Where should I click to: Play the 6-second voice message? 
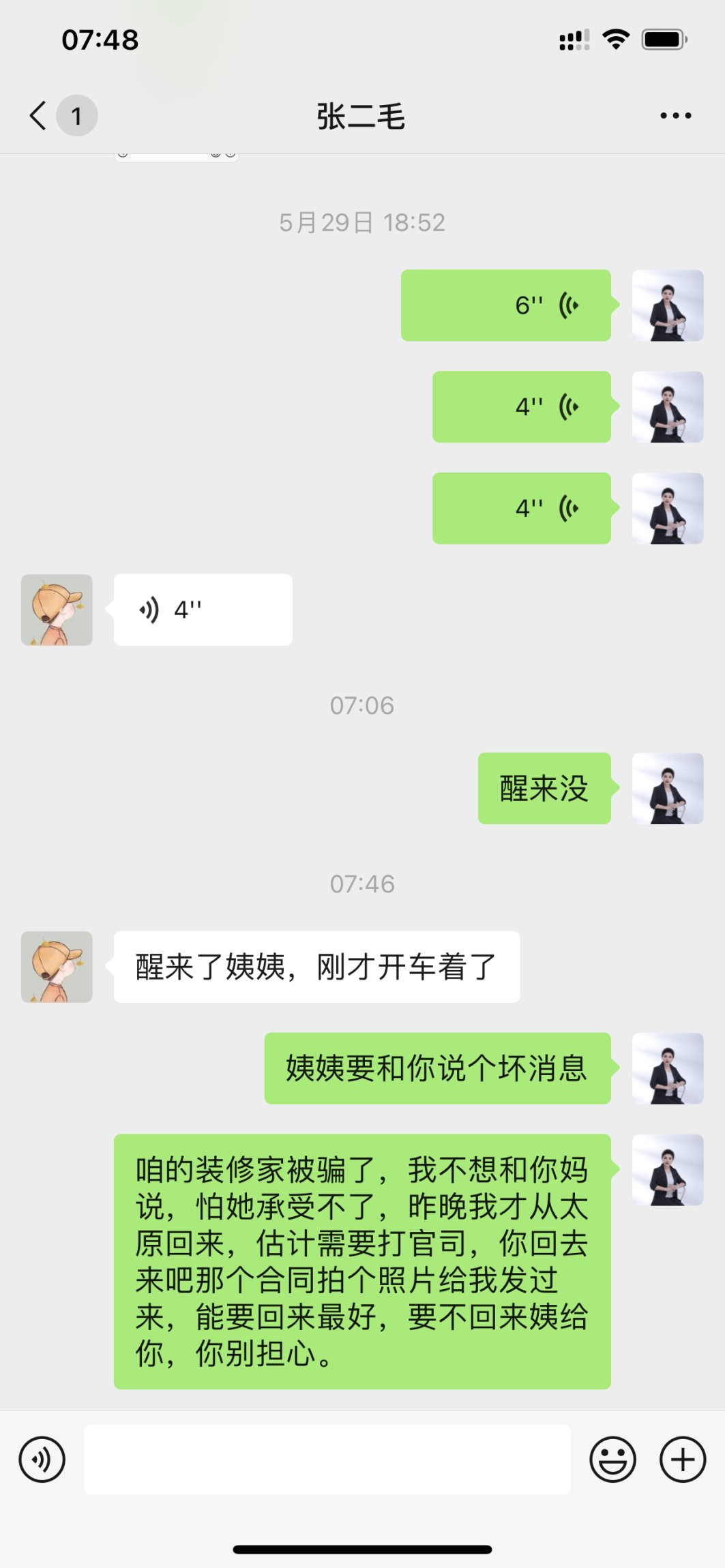(505, 305)
